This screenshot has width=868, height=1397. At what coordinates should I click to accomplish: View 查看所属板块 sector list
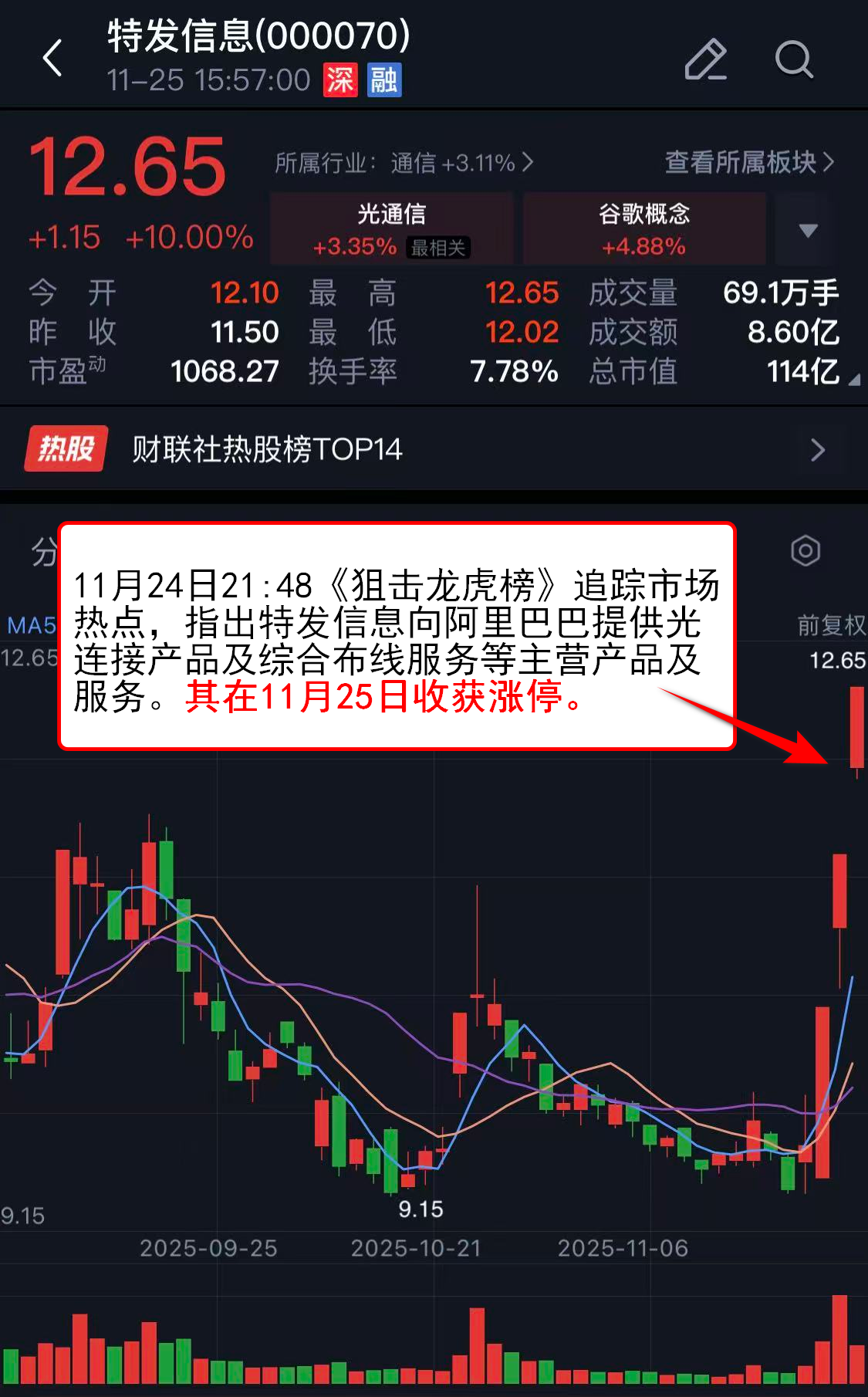coord(748,162)
